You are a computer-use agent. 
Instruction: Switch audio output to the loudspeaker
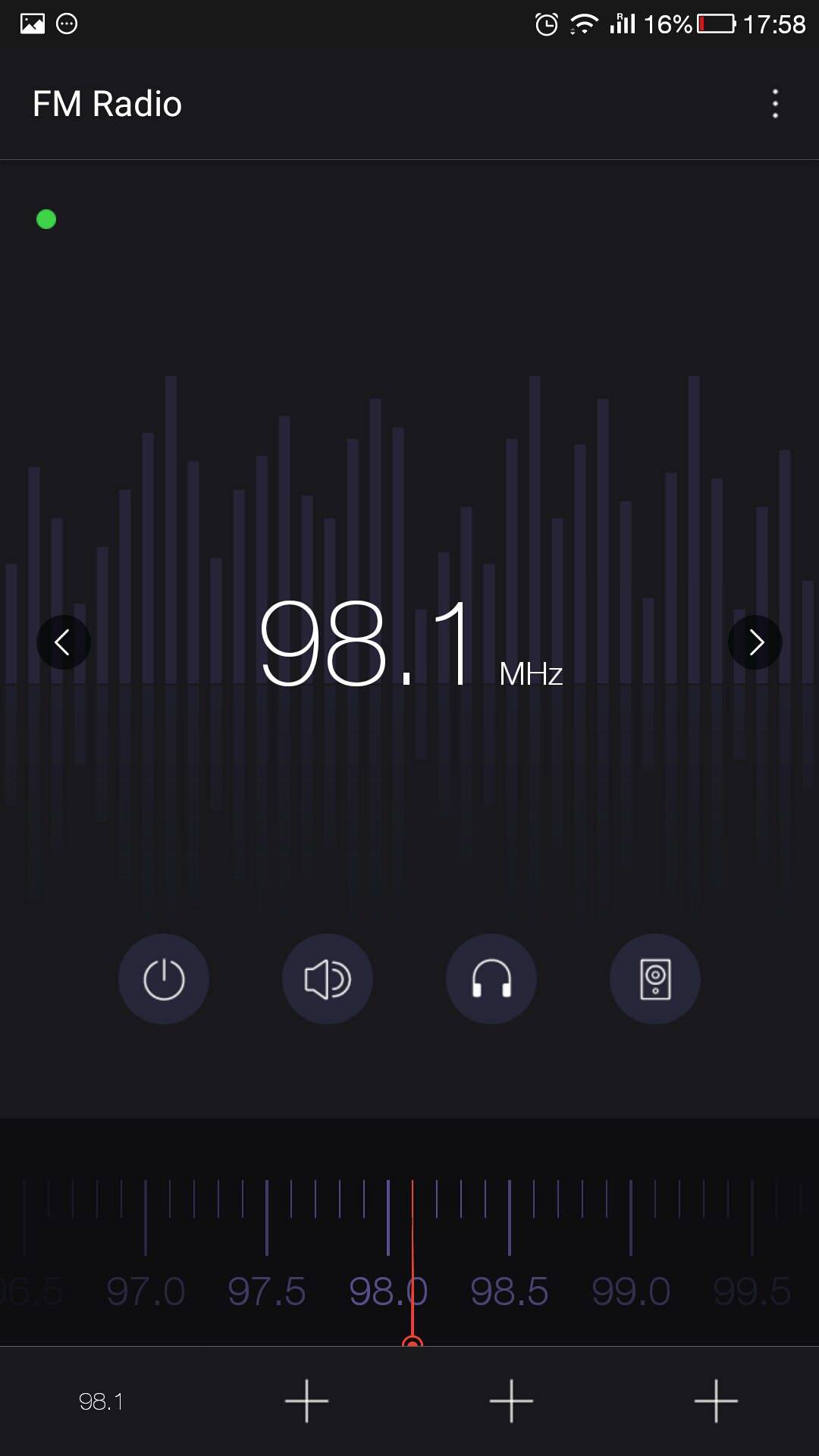click(655, 979)
